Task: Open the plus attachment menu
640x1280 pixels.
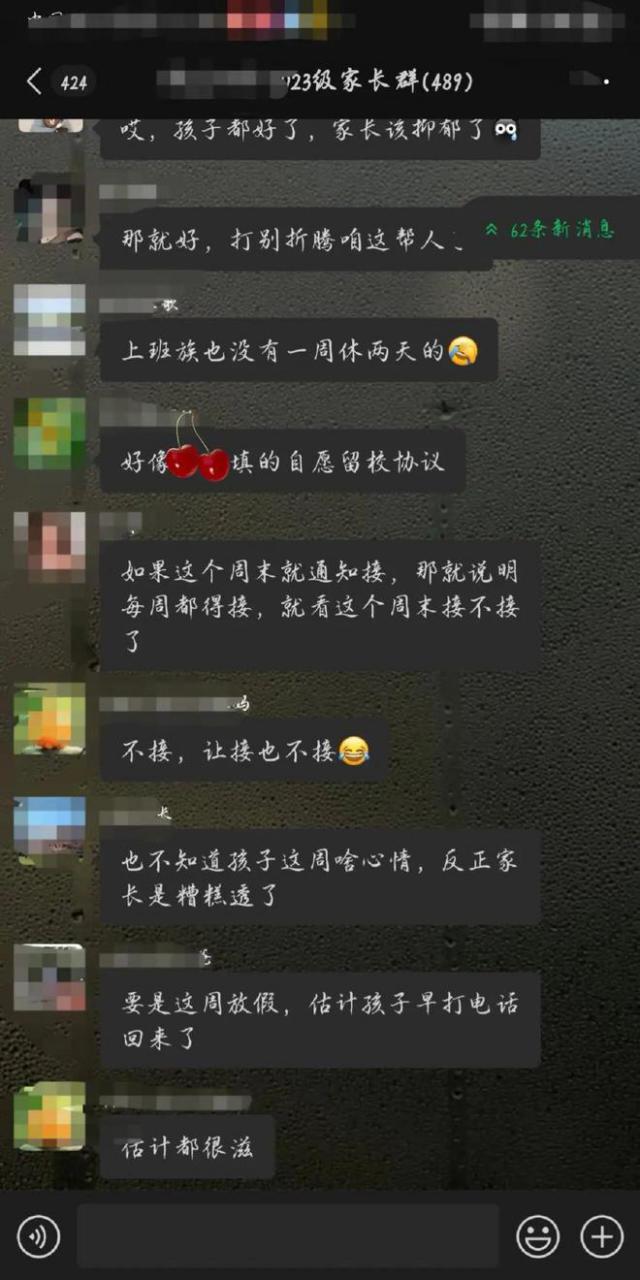Action: (x=602, y=1237)
